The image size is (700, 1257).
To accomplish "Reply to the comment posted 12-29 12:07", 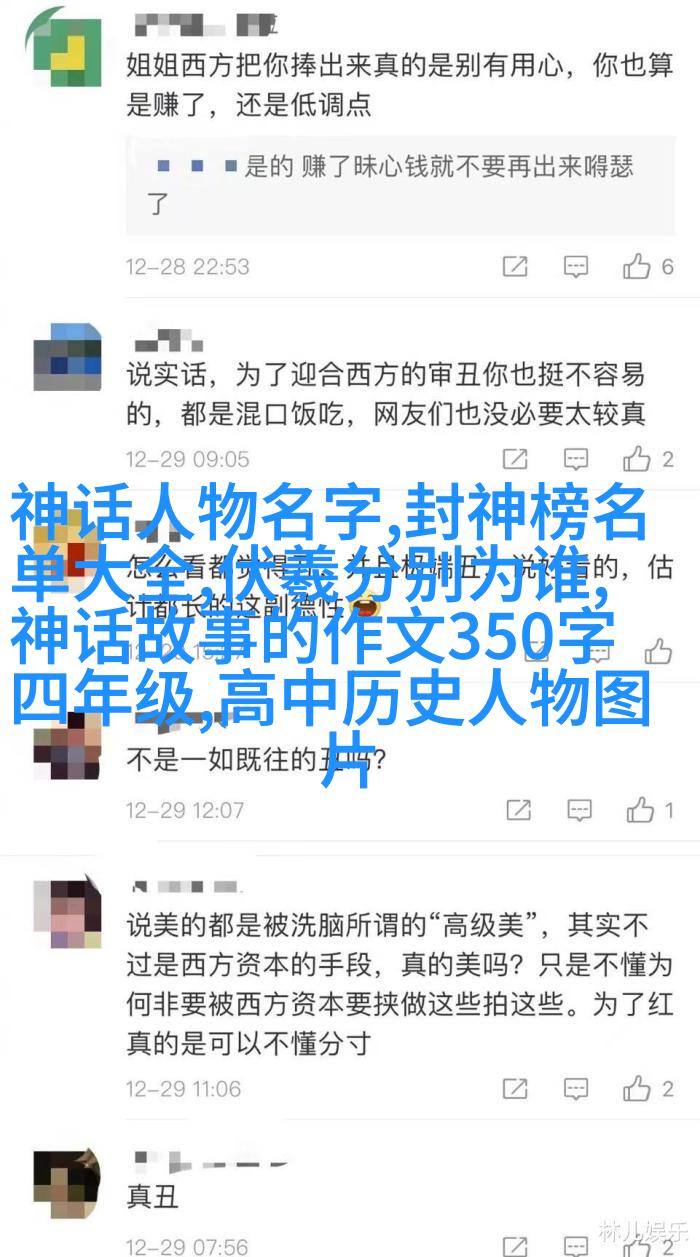I will (578, 810).
